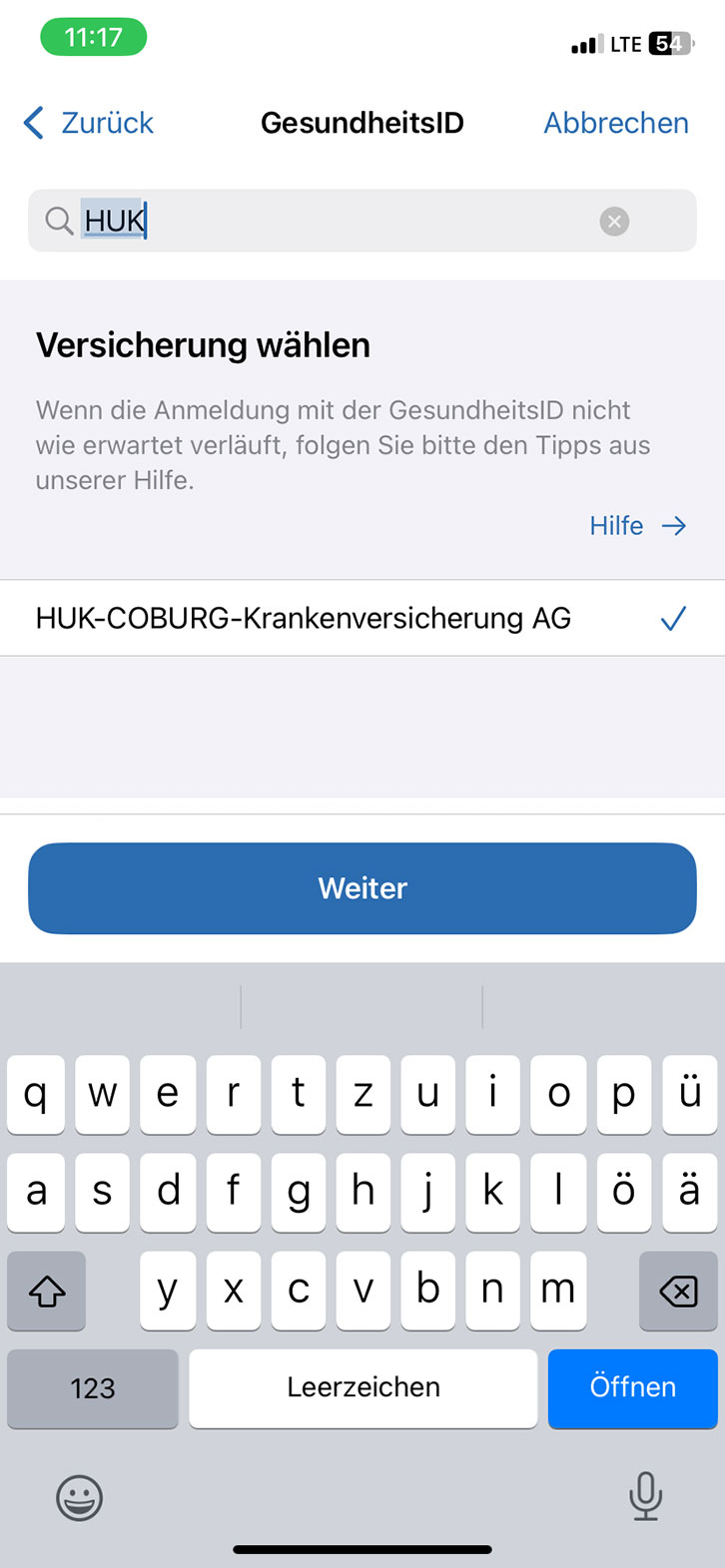Toggle uppercase input with the Shift key
The height and width of the screenshot is (1568, 725).
(46, 1291)
